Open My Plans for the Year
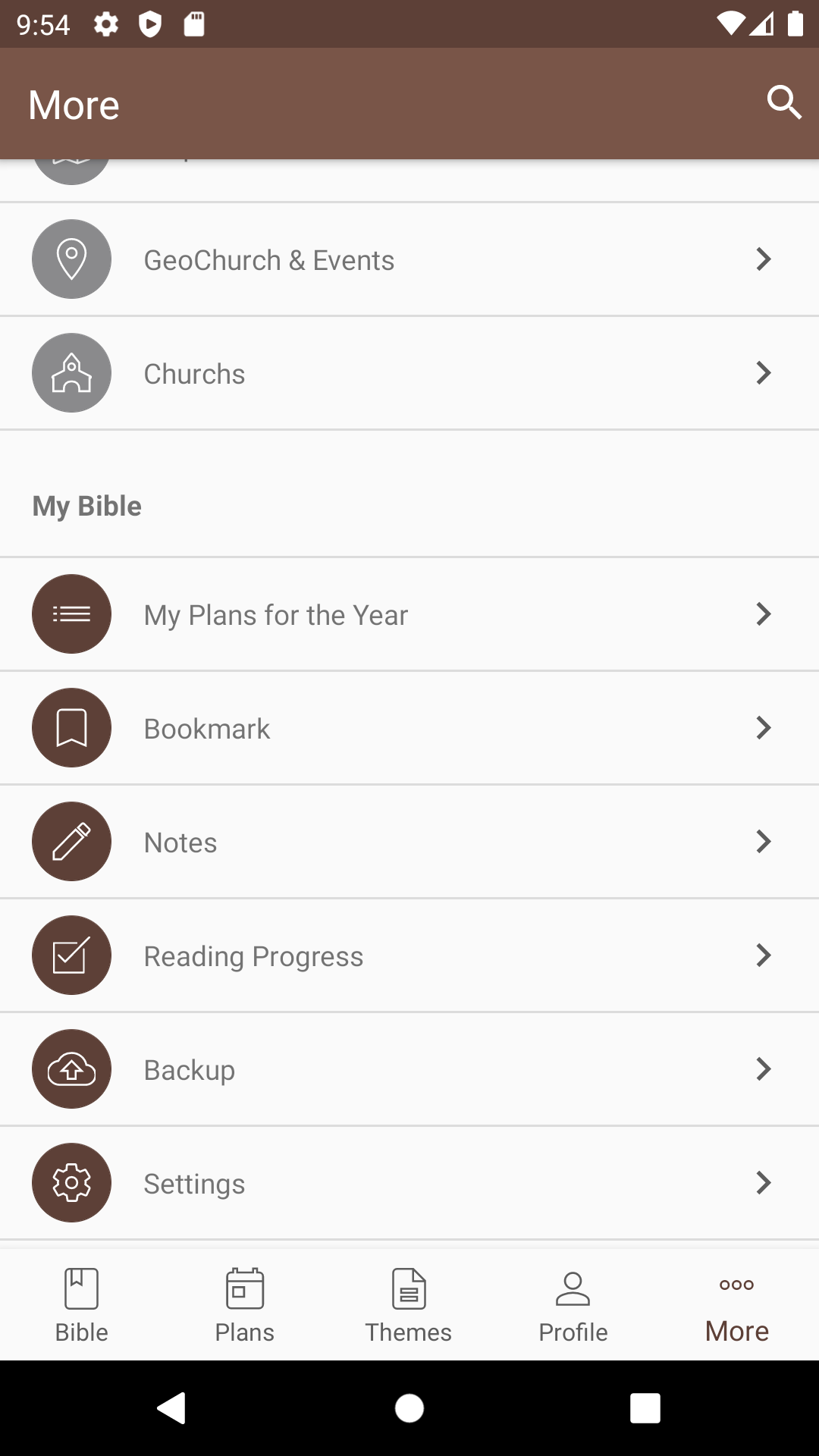Image resolution: width=819 pixels, height=1456 pixels. coord(409,614)
